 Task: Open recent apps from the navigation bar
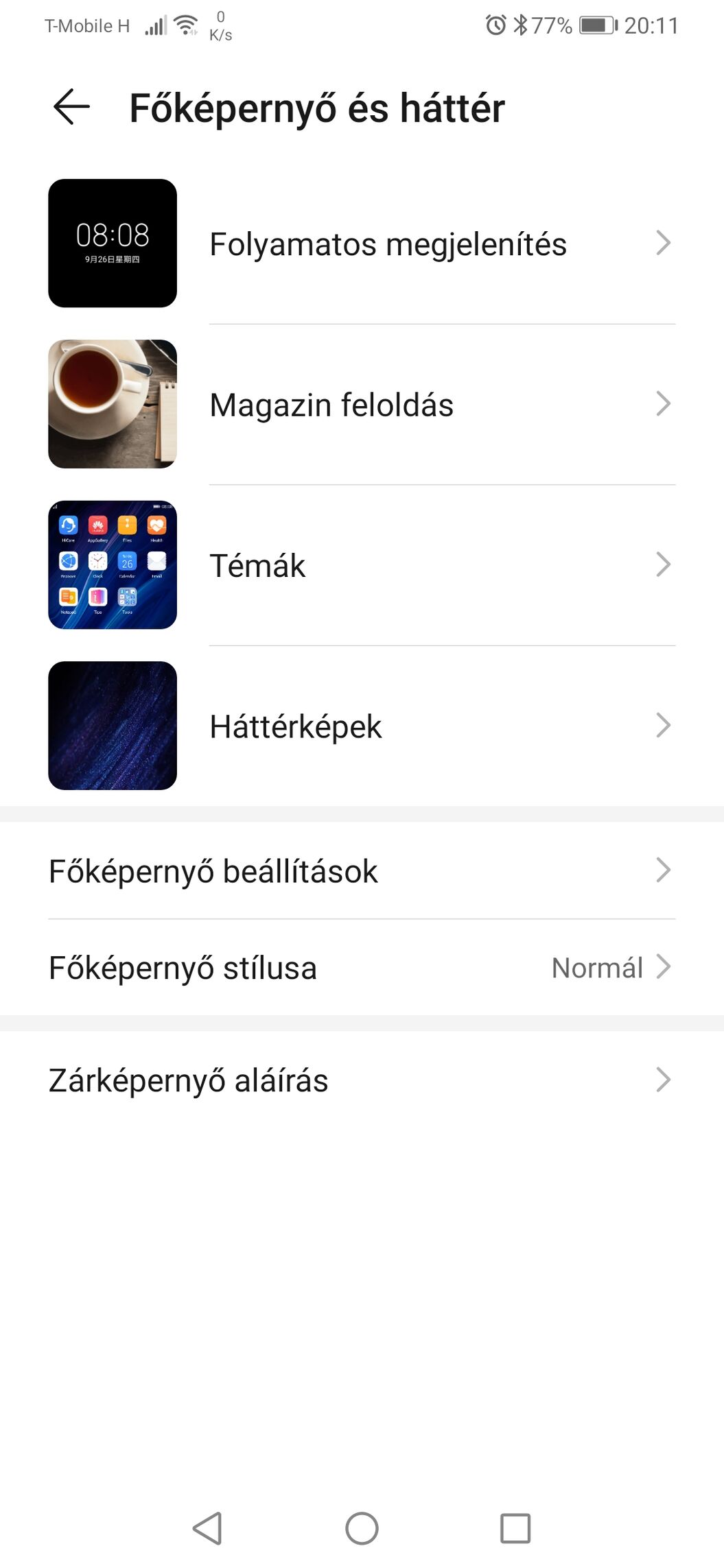click(515, 1528)
